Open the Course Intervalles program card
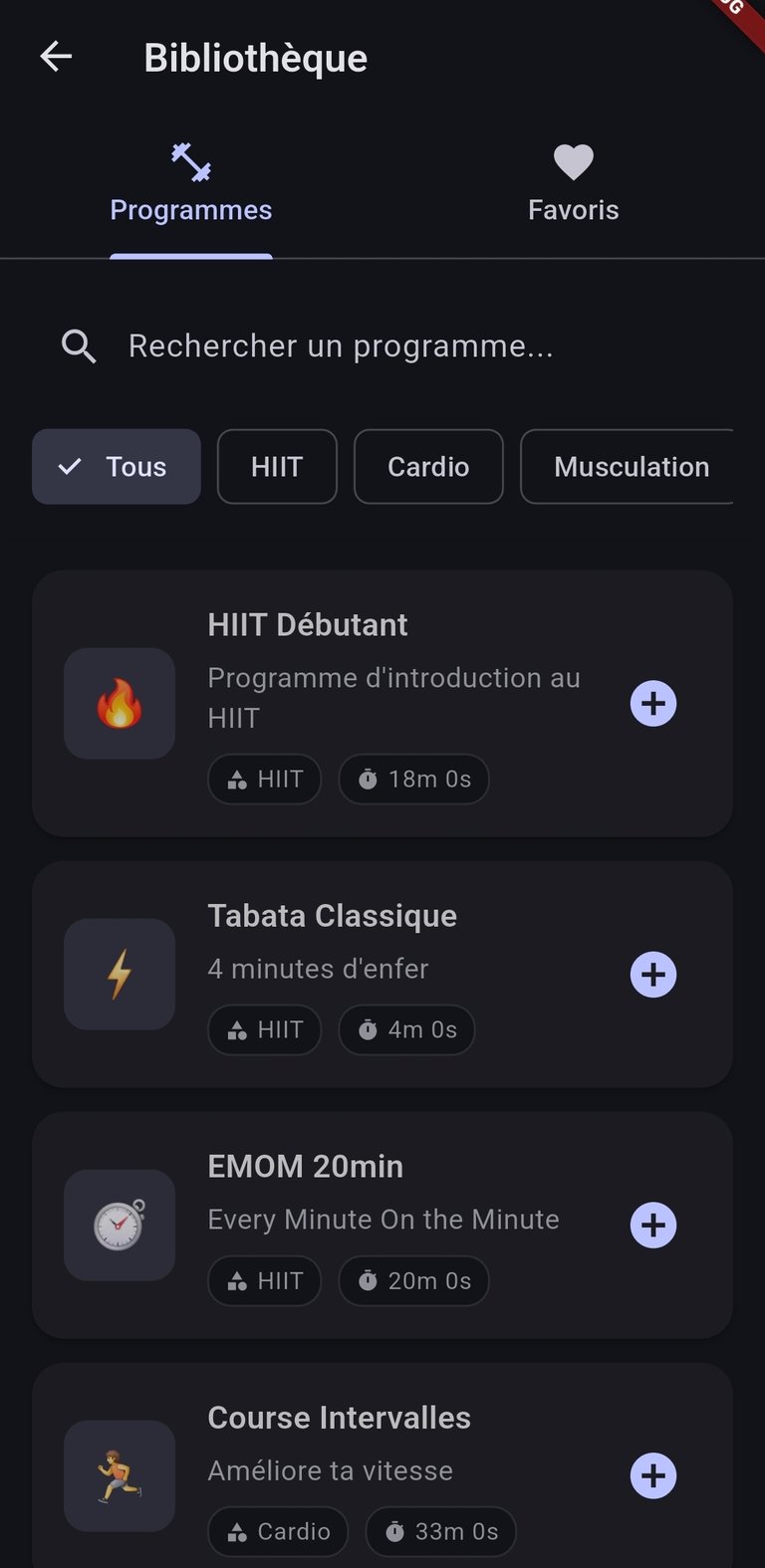 [382, 1465]
